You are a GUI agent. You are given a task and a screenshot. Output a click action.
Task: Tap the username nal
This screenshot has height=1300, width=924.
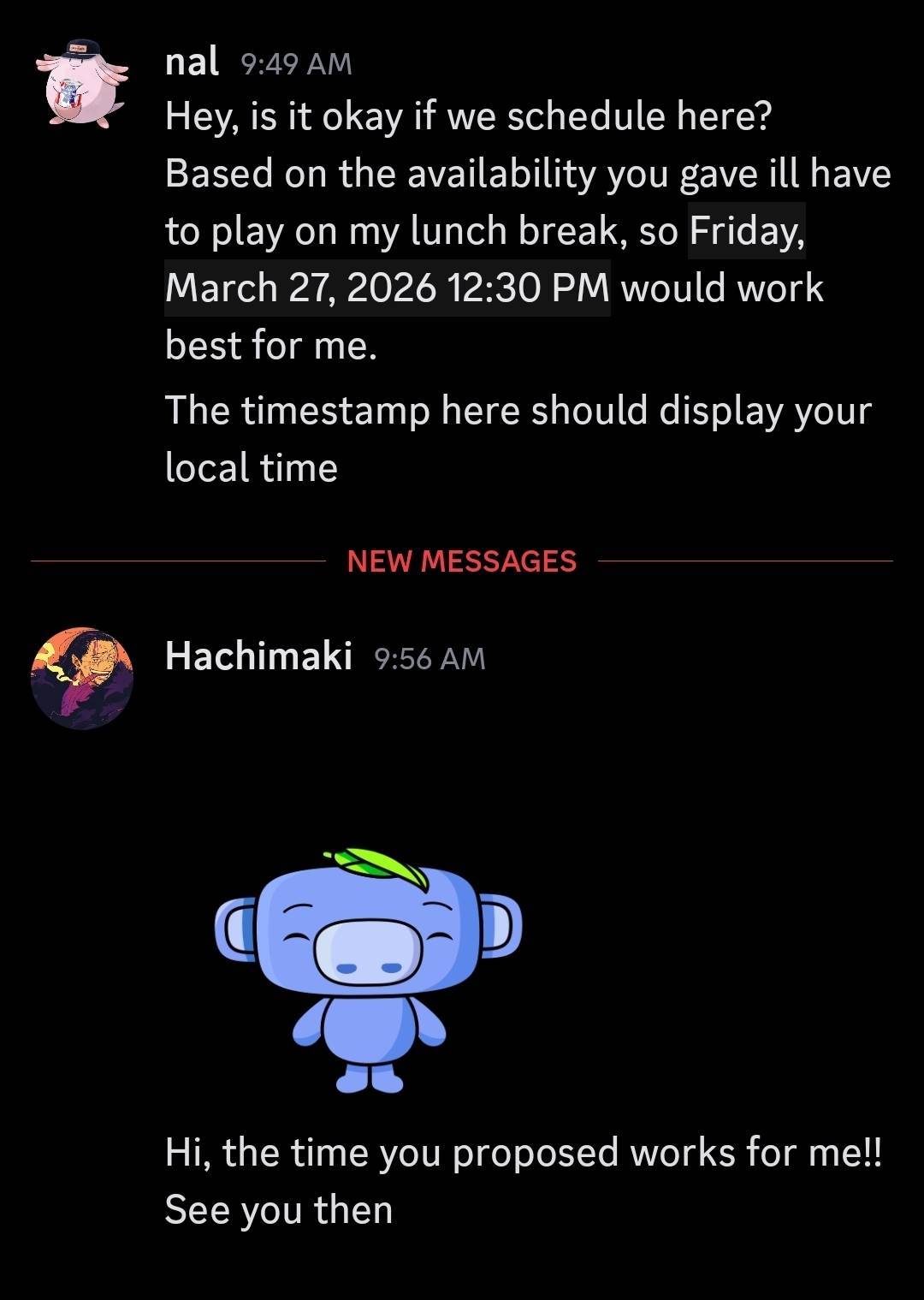[192, 62]
